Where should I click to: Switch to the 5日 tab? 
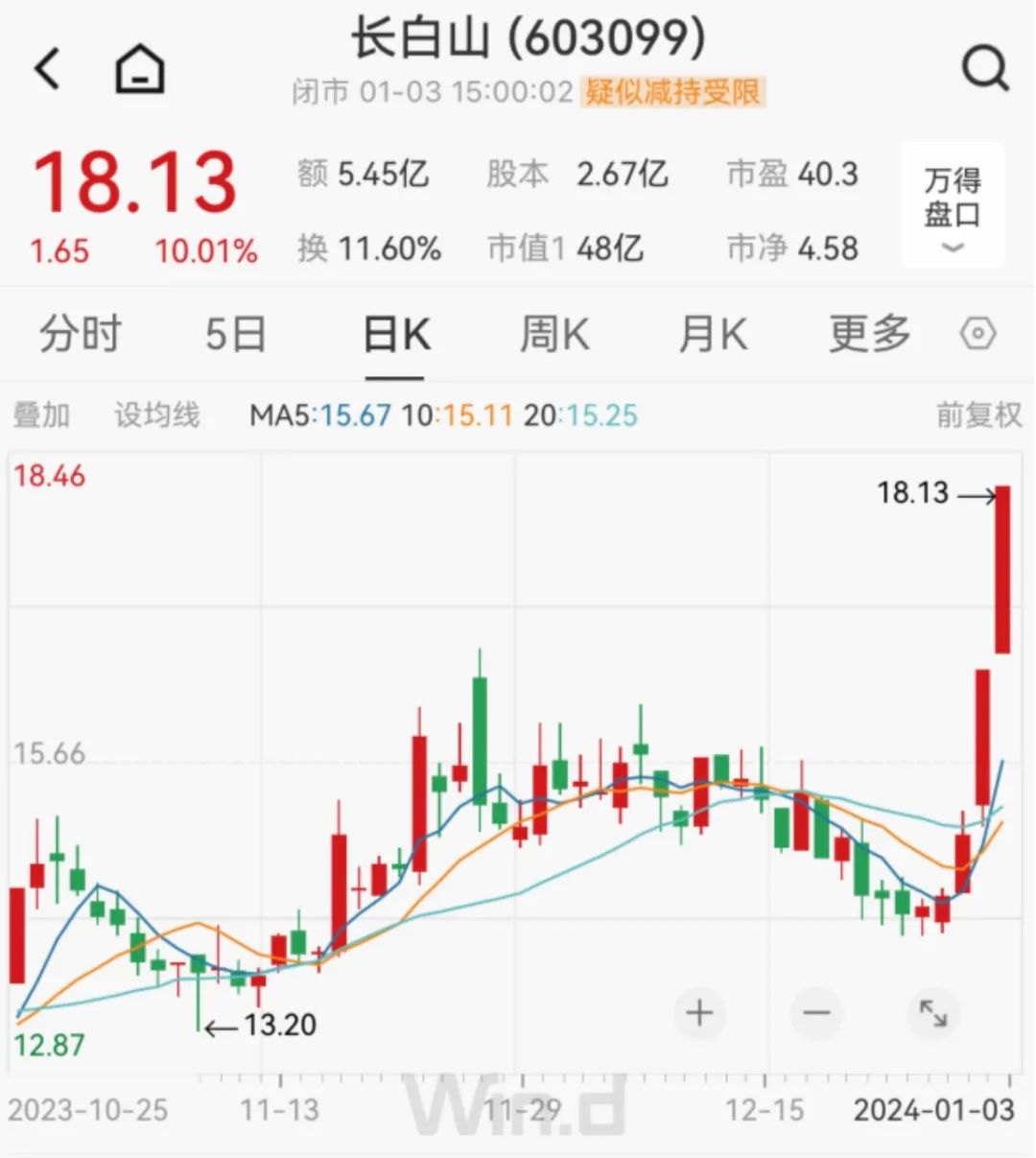[x=236, y=335]
